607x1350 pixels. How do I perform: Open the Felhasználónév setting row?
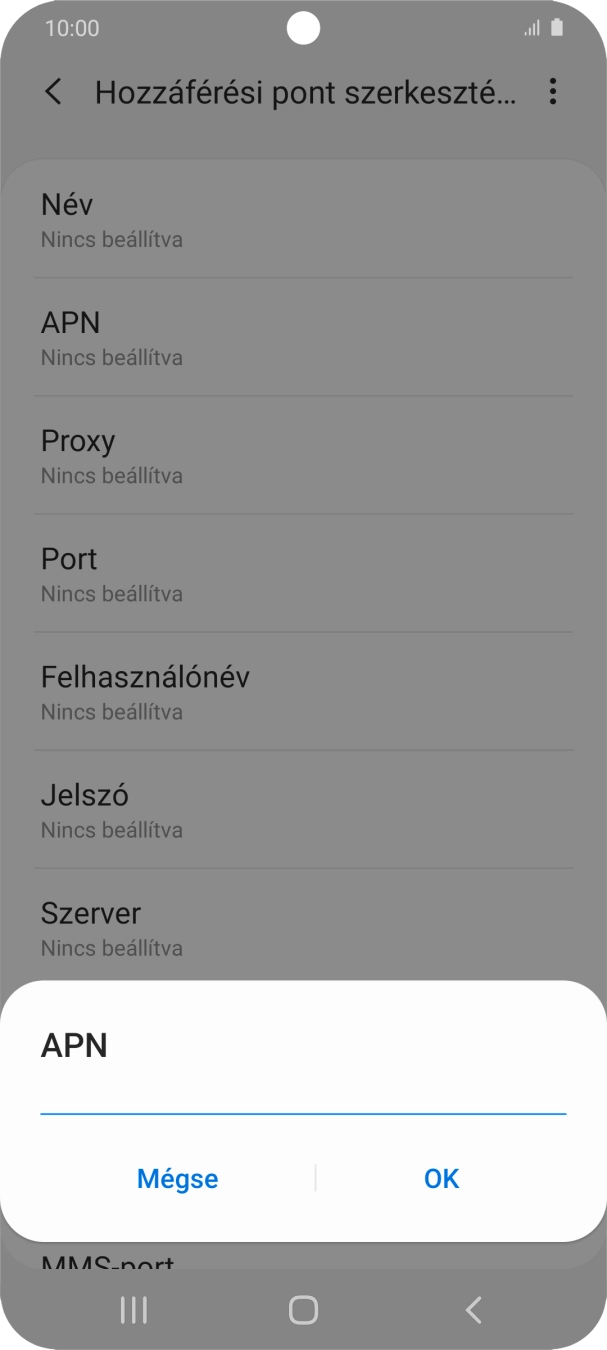coord(303,692)
